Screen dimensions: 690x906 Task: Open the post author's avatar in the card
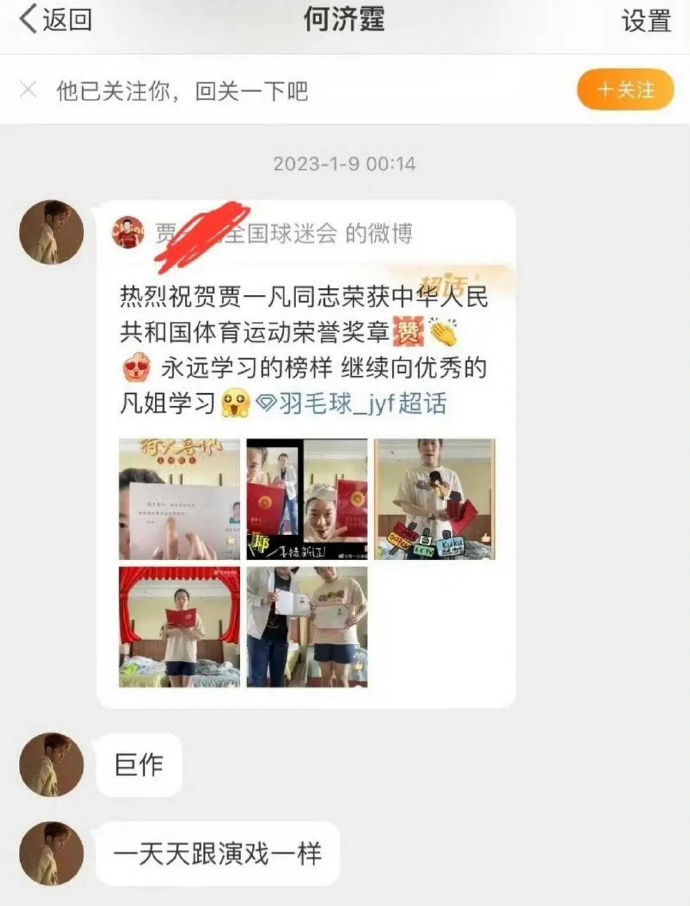pos(127,232)
